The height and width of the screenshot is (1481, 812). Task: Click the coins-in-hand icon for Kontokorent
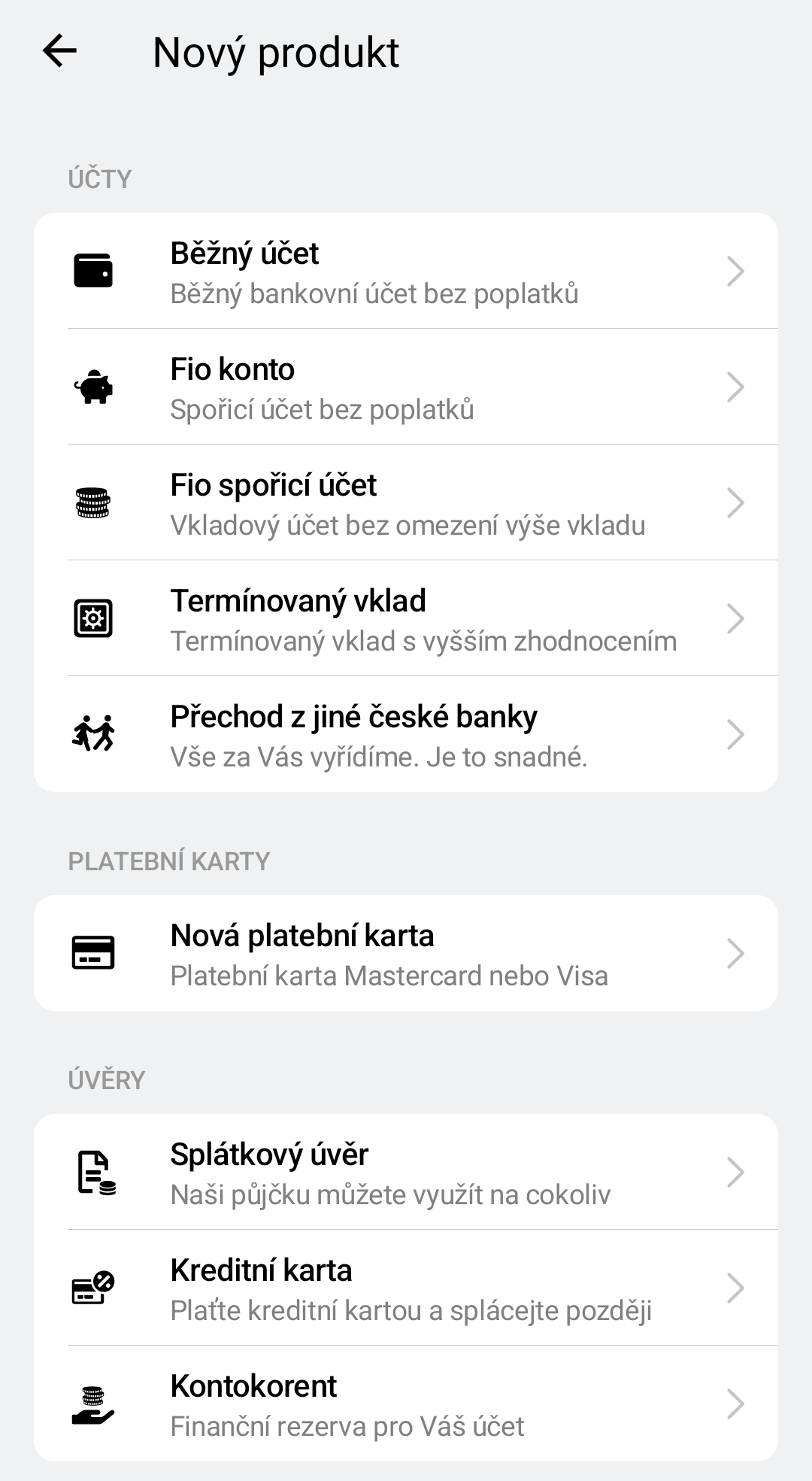point(93,1404)
